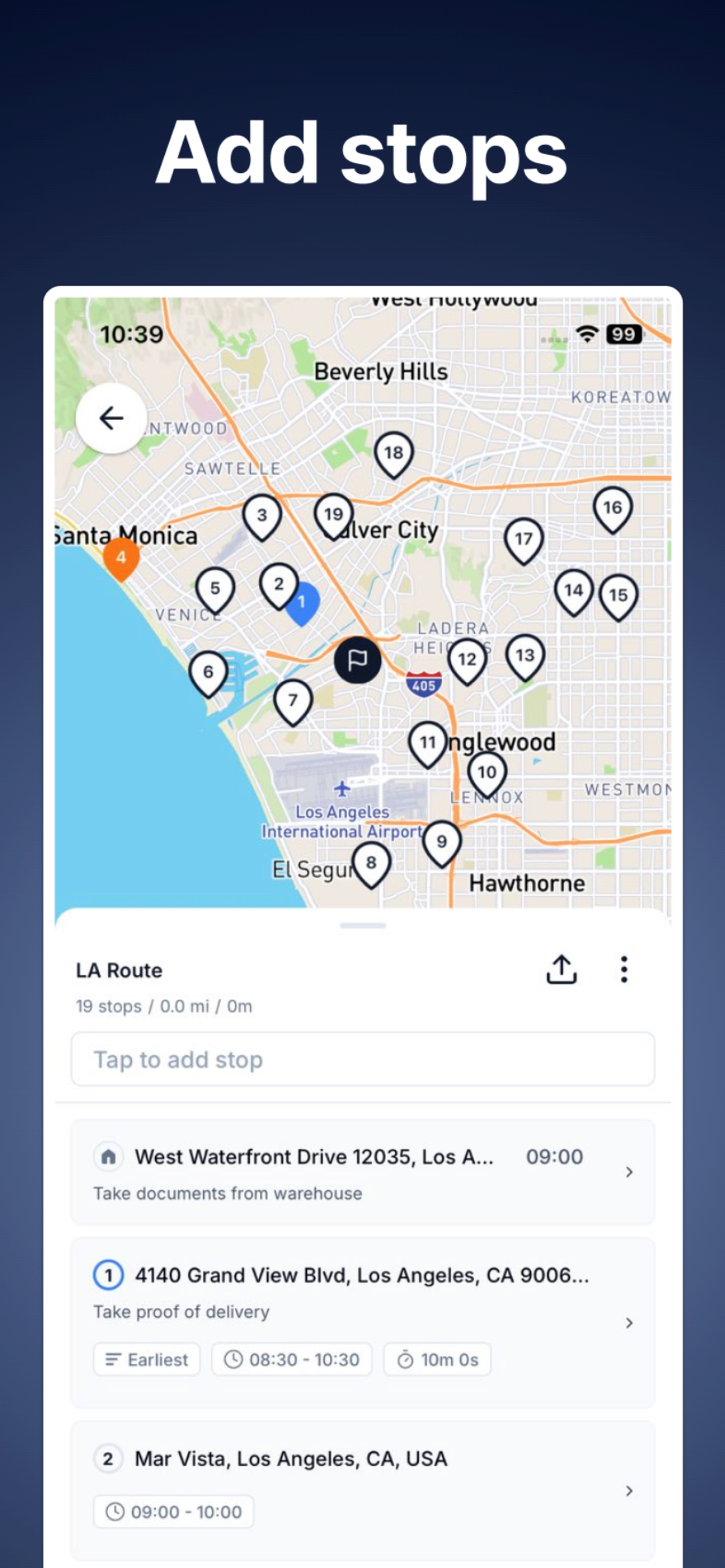Expand details for West Waterfront Drive stop
725x1568 pixels.
[x=628, y=1172]
